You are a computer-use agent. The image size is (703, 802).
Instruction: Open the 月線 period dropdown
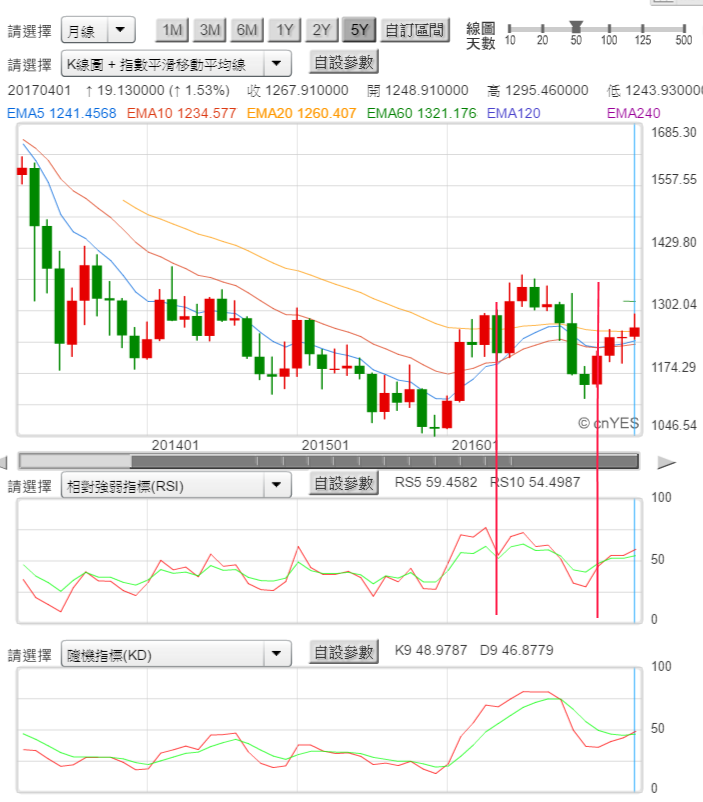coord(98,30)
